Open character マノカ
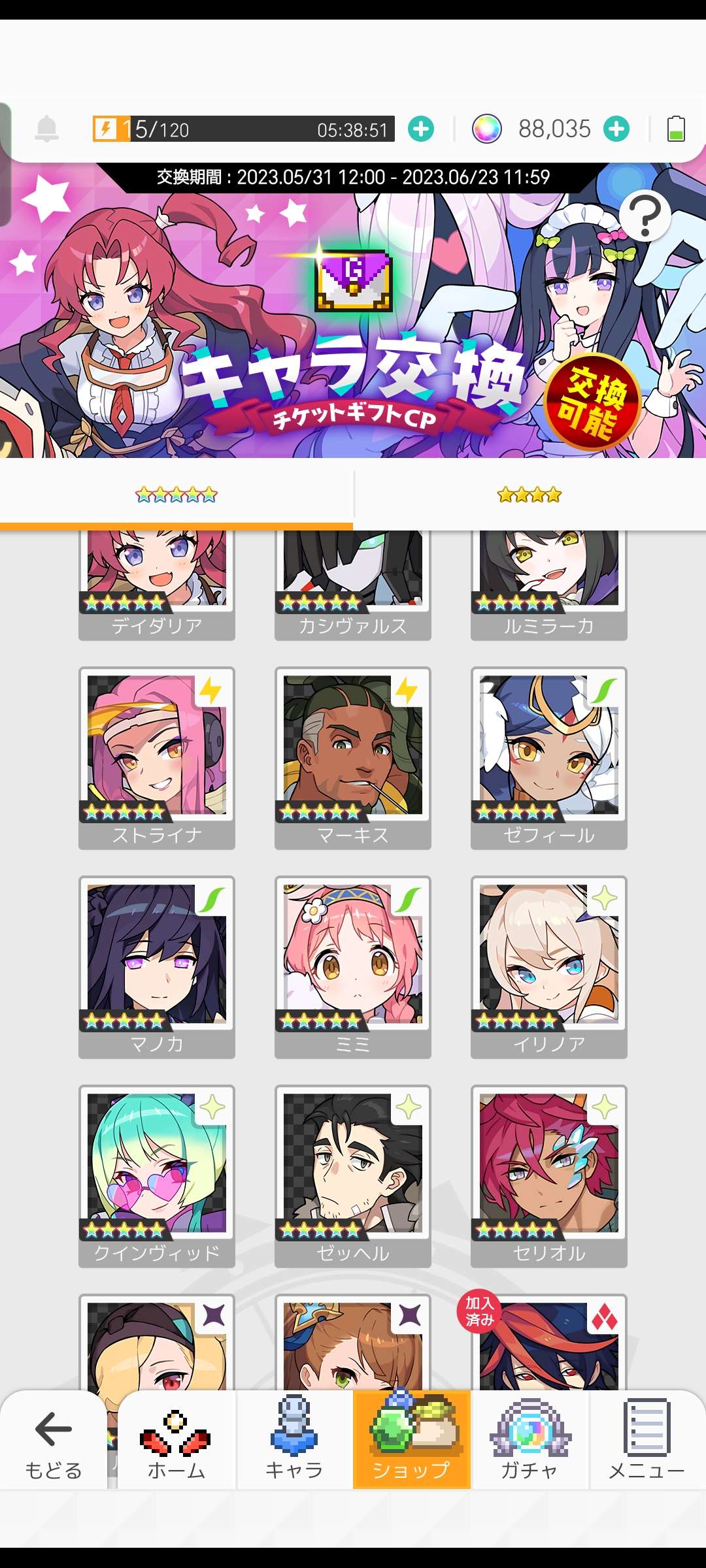This screenshot has width=706, height=1568. (157, 966)
